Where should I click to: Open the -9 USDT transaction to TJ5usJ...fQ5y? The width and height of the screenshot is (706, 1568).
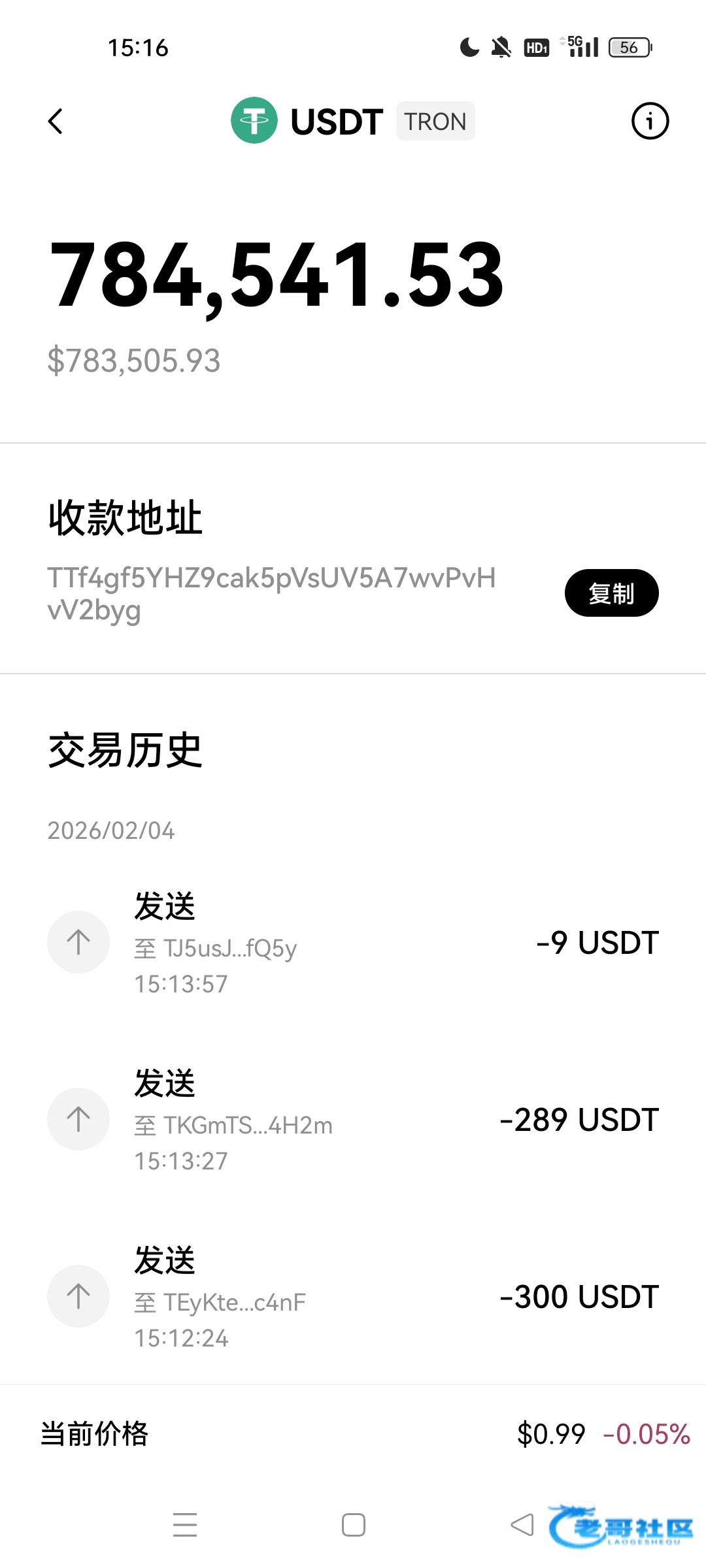(353, 942)
